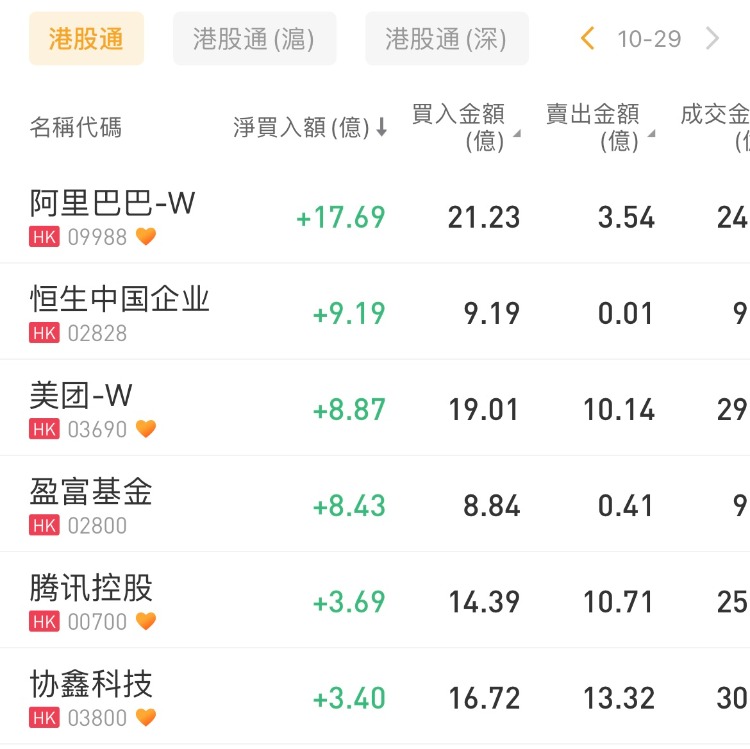The height and width of the screenshot is (749, 750).
Task: Open 协鑫科技 stock details
Action: click(91, 684)
